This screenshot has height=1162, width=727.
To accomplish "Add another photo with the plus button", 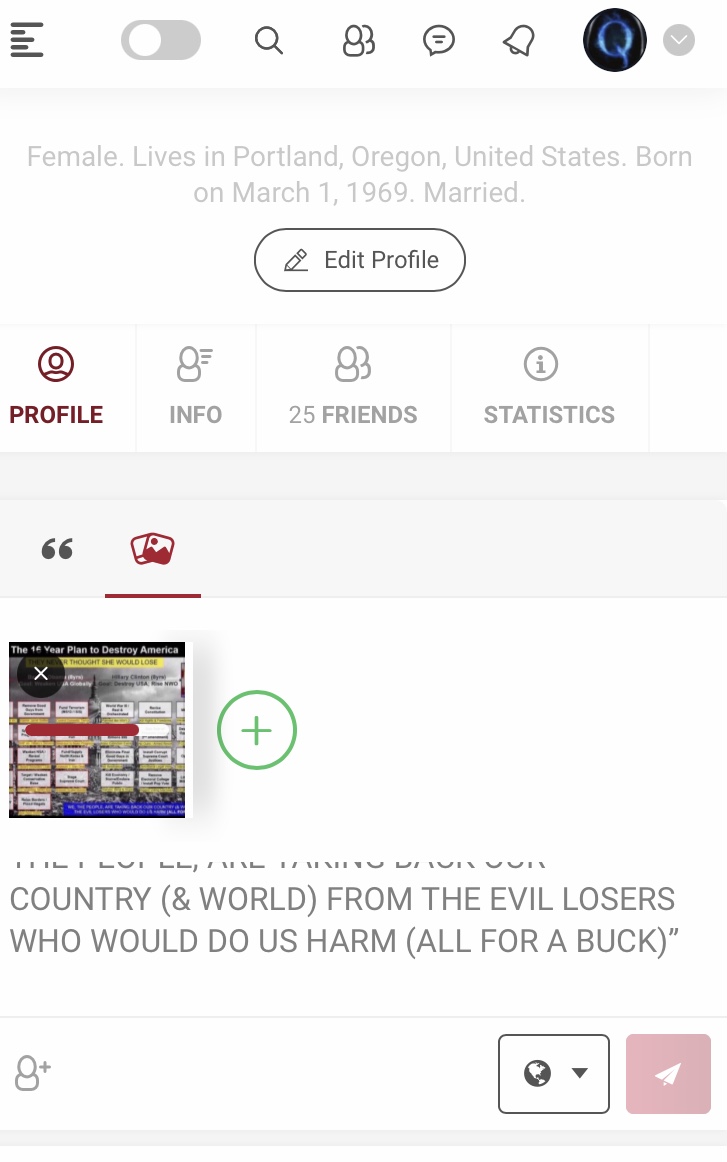I will click(x=257, y=731).
